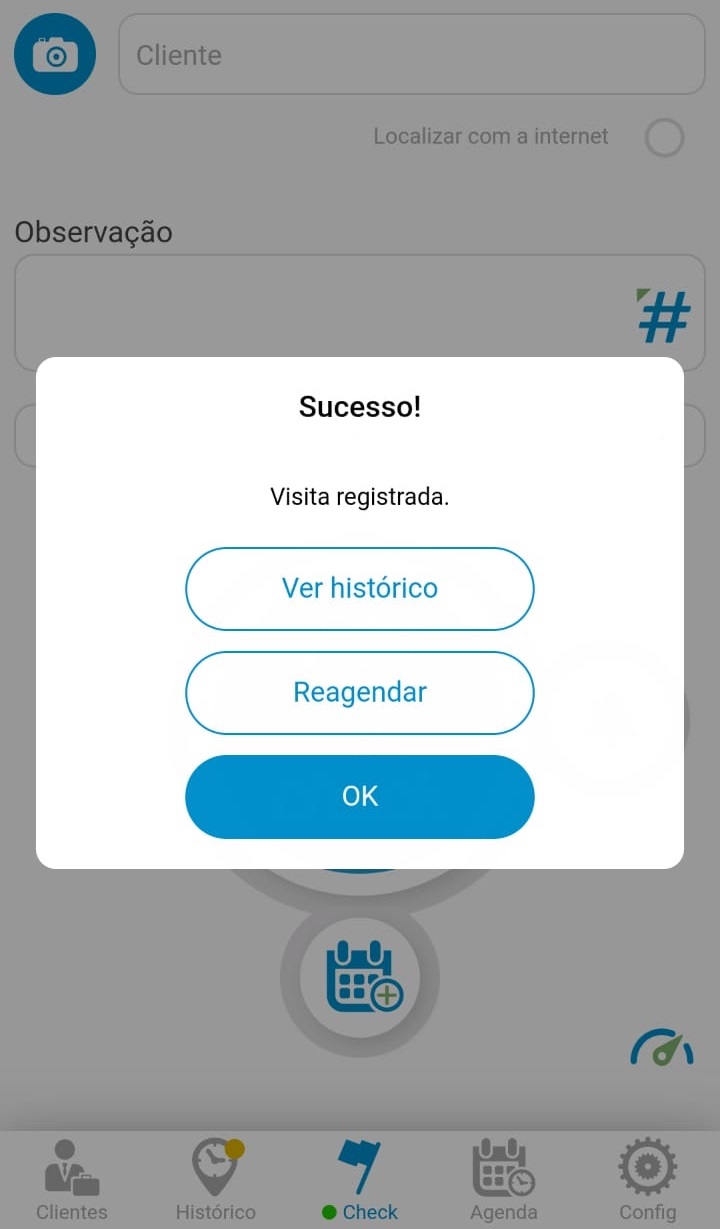
Task: Tap the Cliente input field
Action: pyautogui.click(x=412, y=55)
